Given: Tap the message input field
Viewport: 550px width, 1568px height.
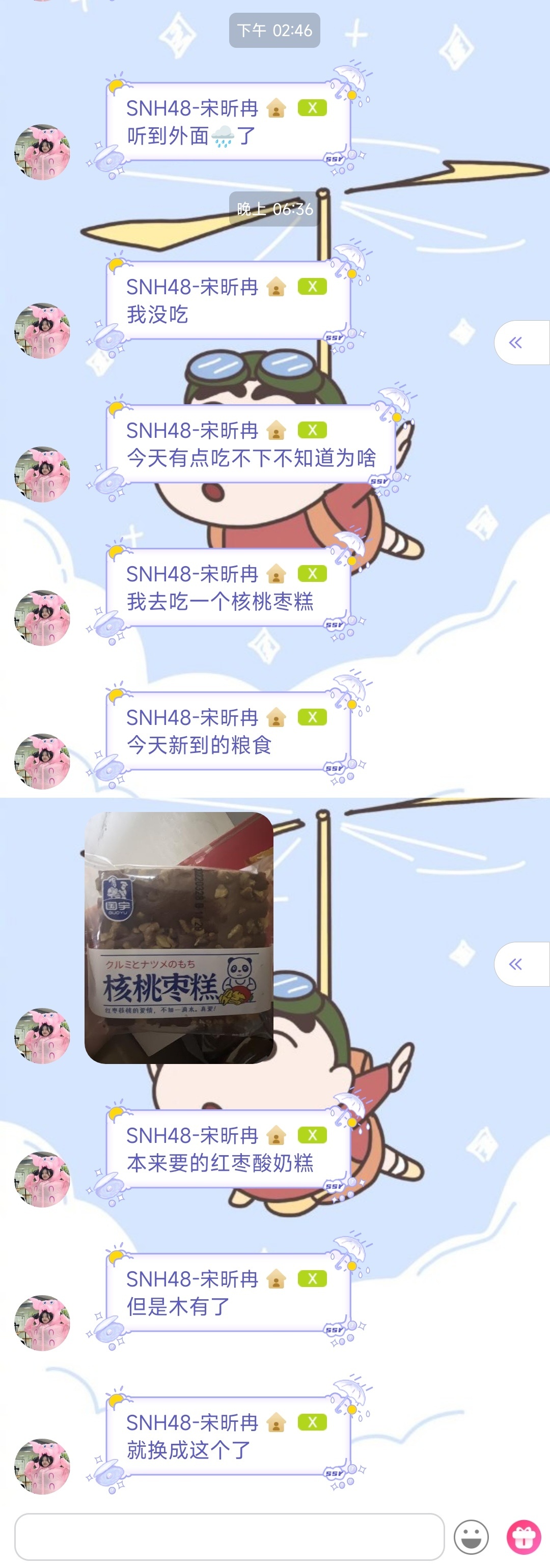Looking at the screenshot, I should click(229, 1536).
